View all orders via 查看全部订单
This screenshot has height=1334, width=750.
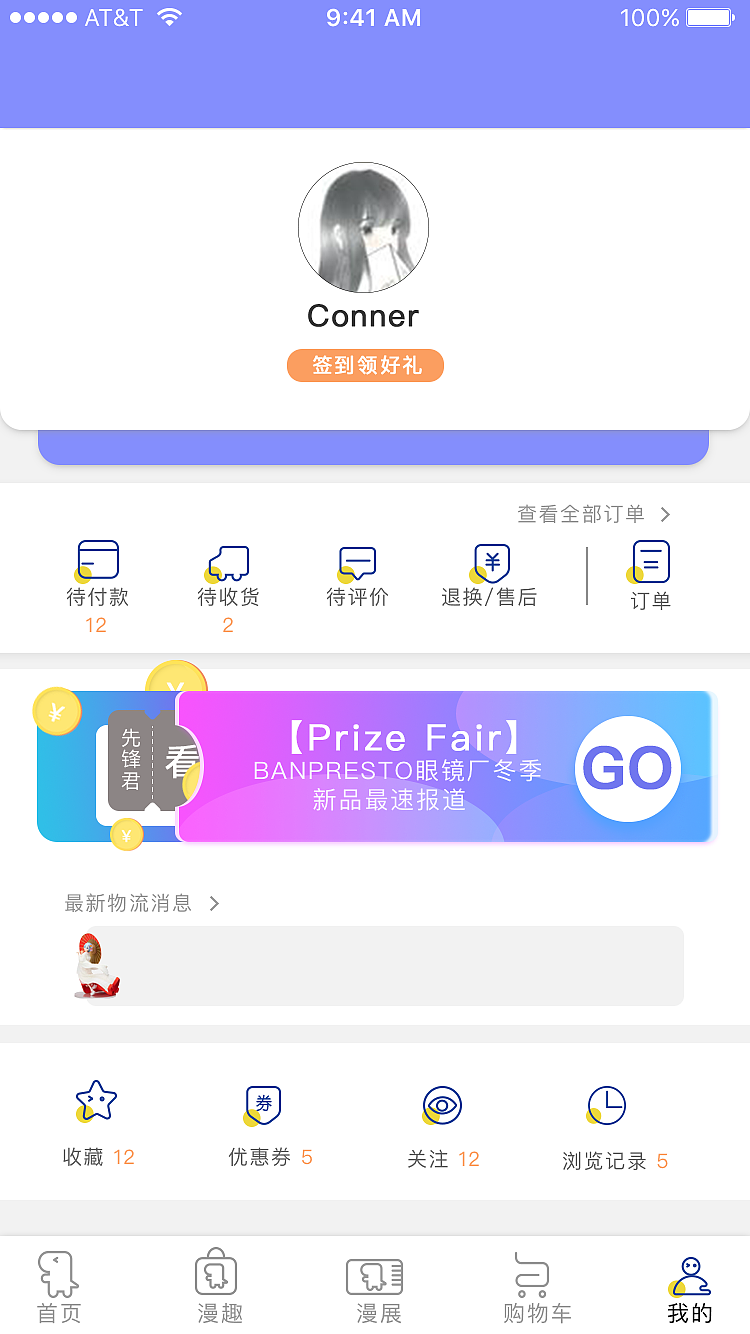click(594, 514)
